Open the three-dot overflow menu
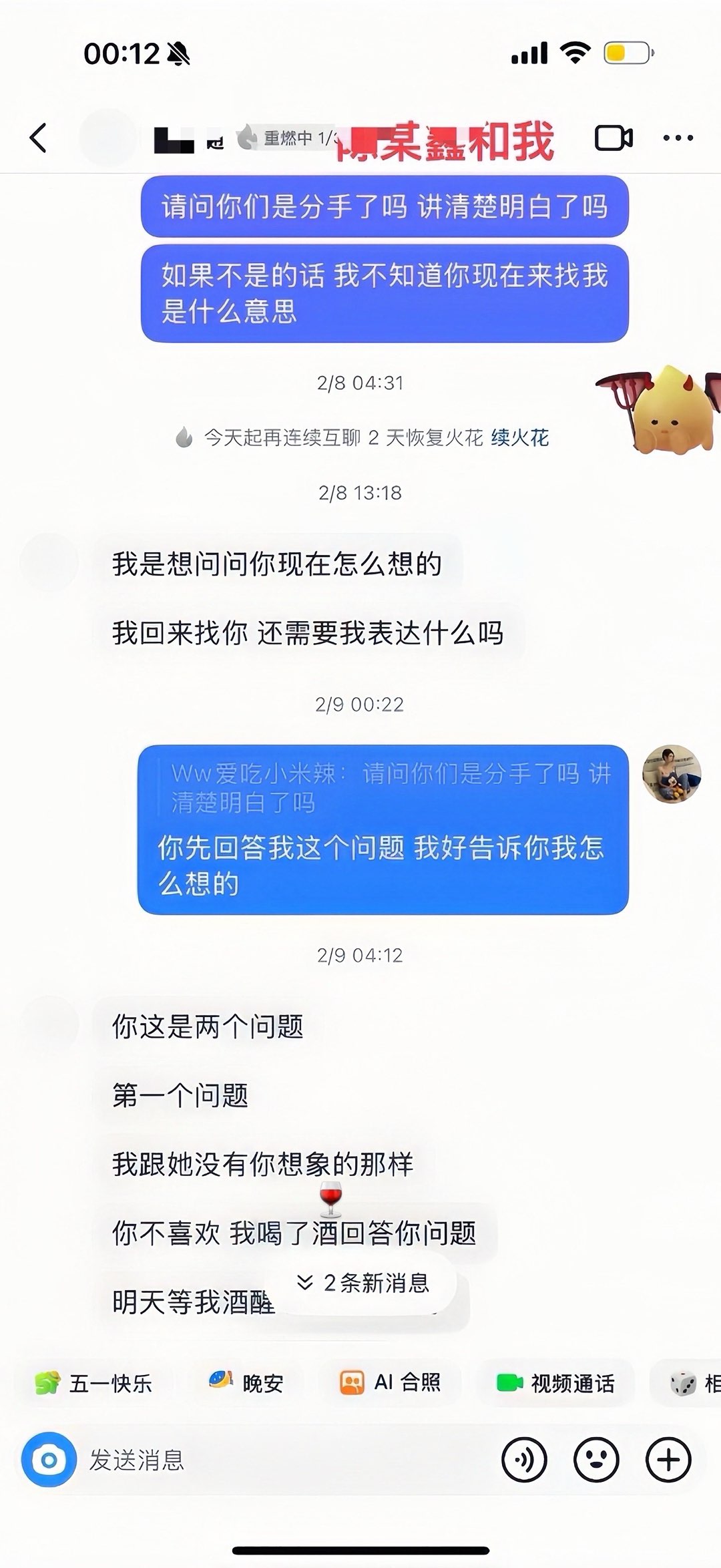Screen dimensions: 721x1568 [678, 138]
